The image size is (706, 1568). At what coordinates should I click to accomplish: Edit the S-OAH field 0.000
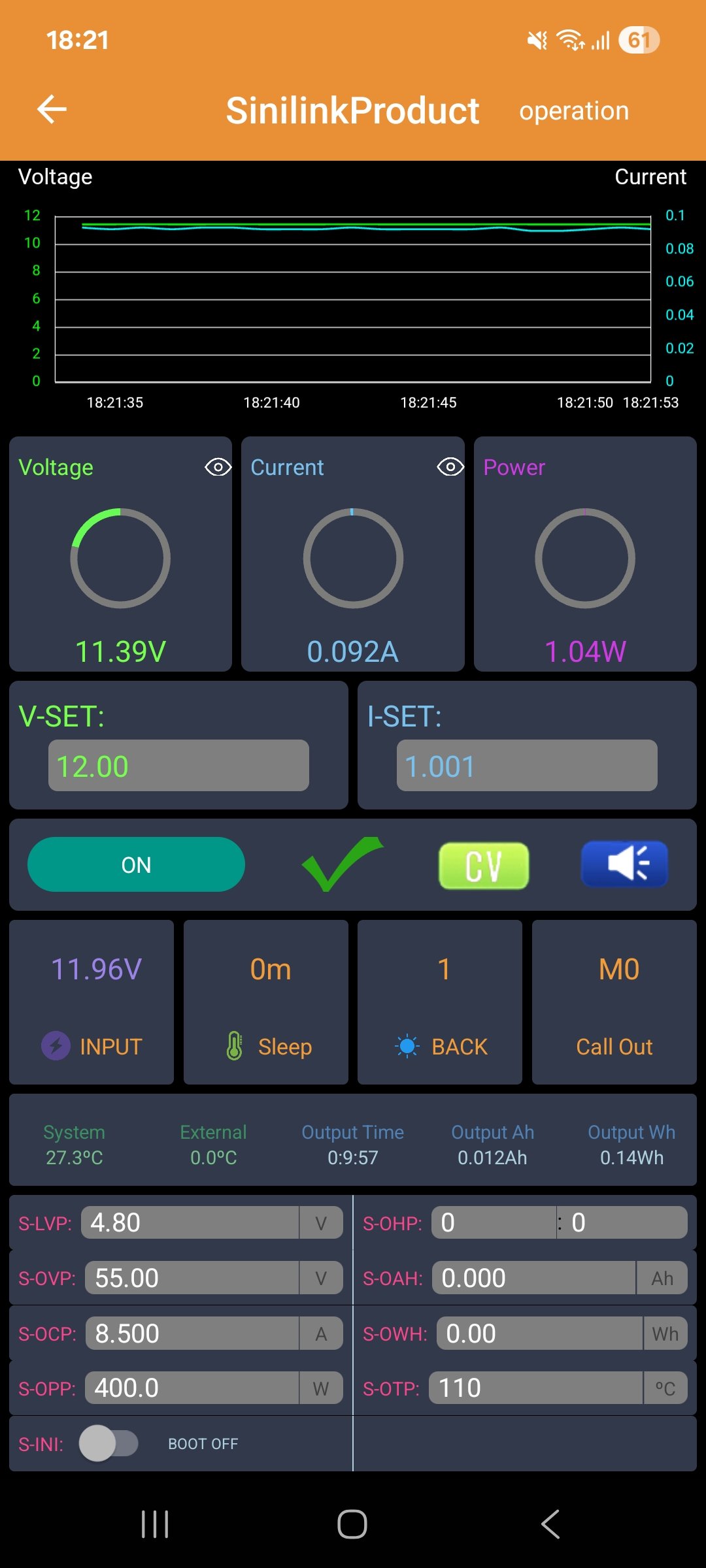560,1278
